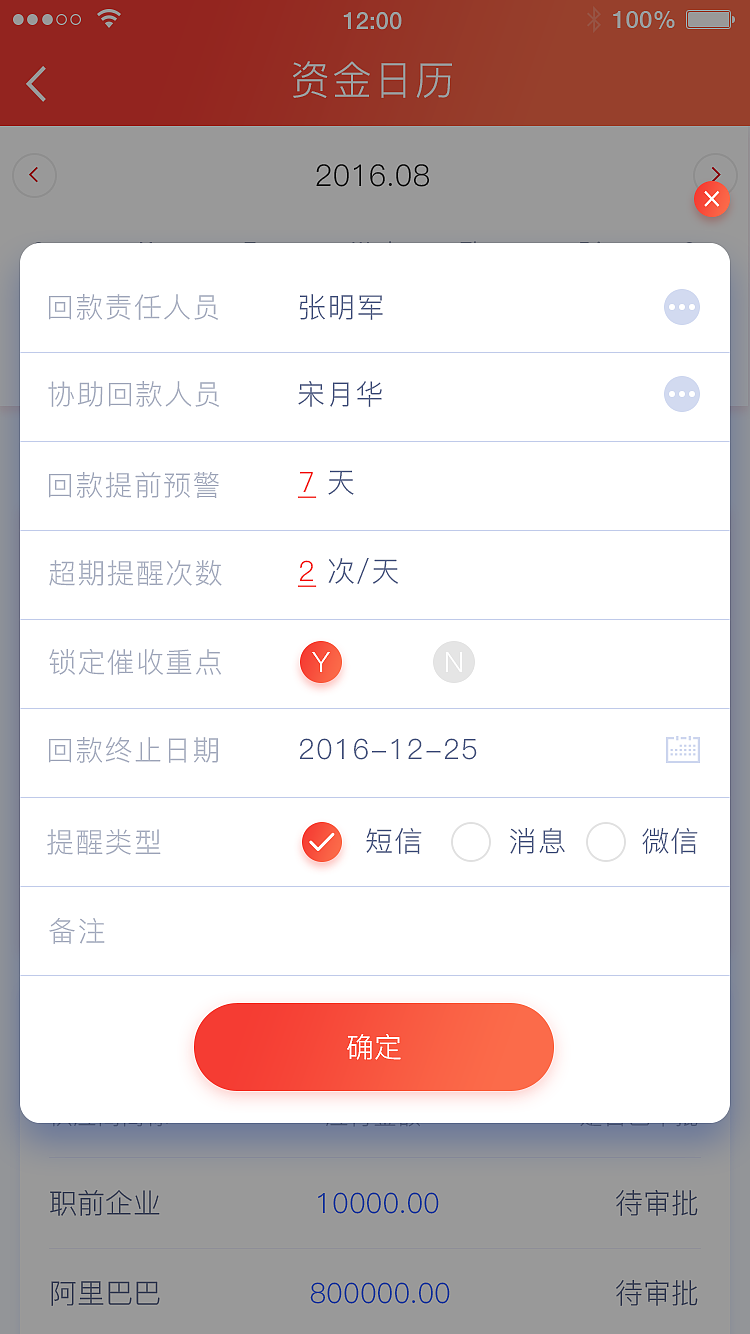Dismiss the popup via red X

(712, 199)
